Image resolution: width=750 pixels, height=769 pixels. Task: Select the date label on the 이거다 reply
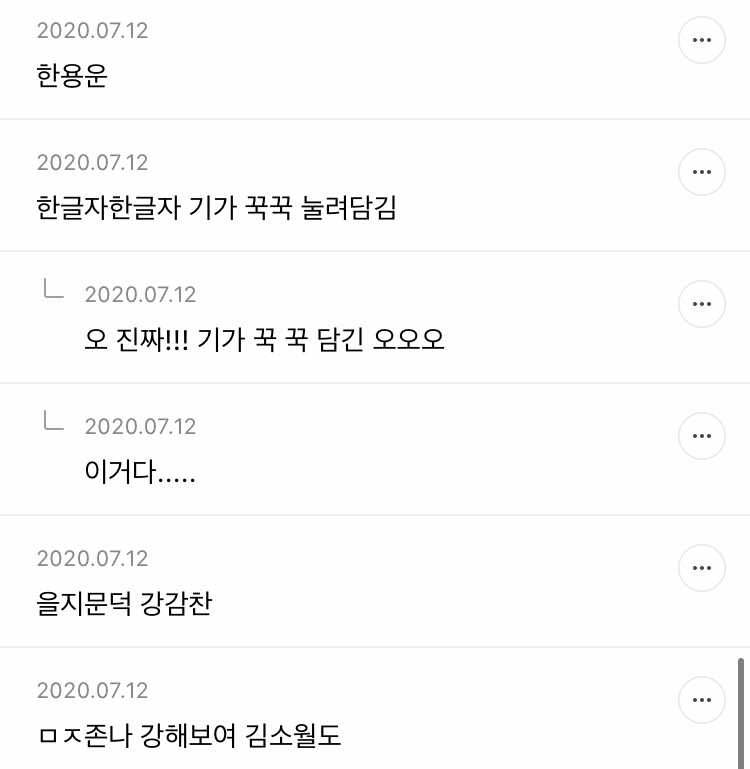coord(142,426)
